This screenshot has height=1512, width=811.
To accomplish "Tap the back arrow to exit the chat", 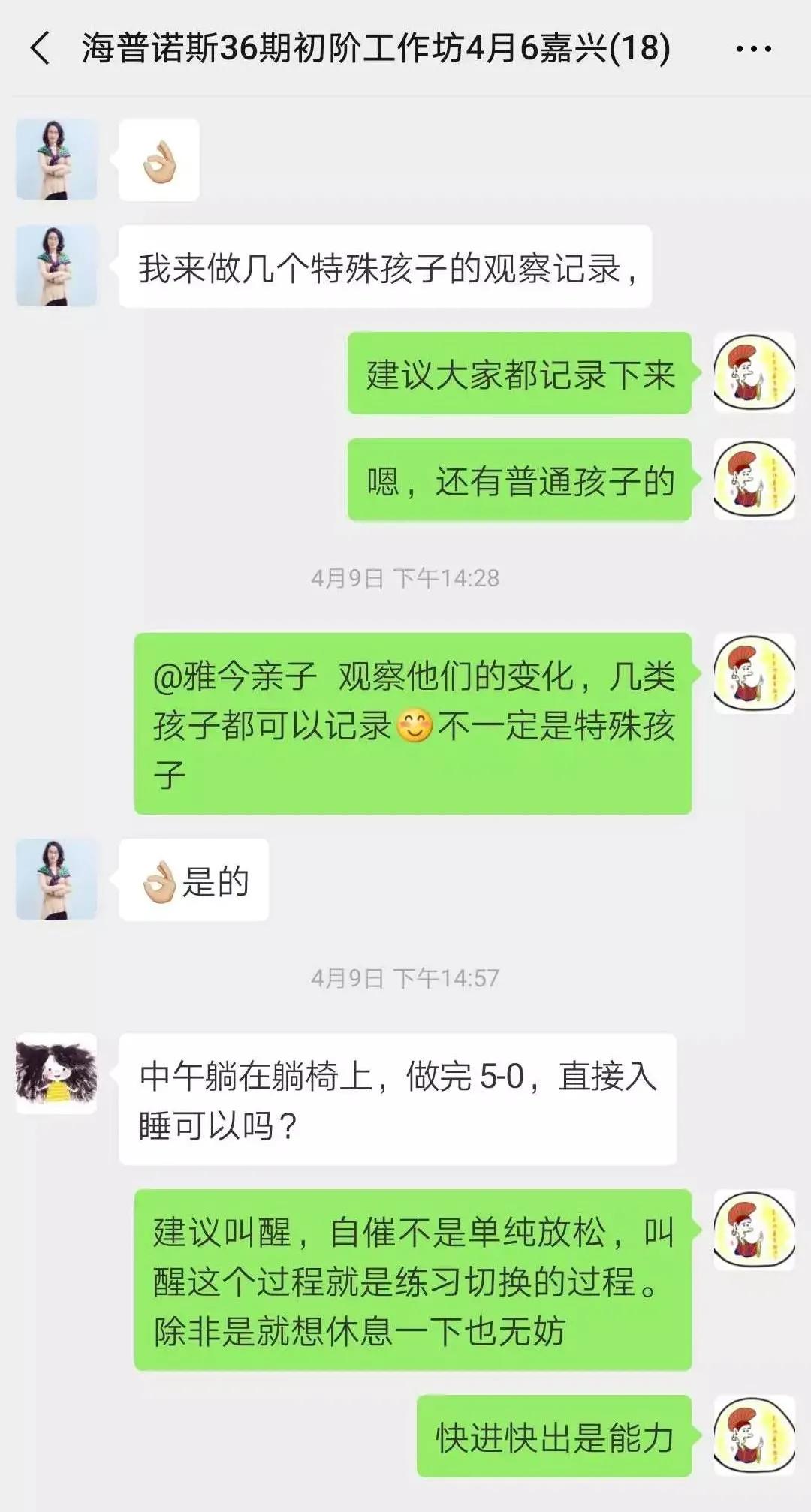I will 39,47.
